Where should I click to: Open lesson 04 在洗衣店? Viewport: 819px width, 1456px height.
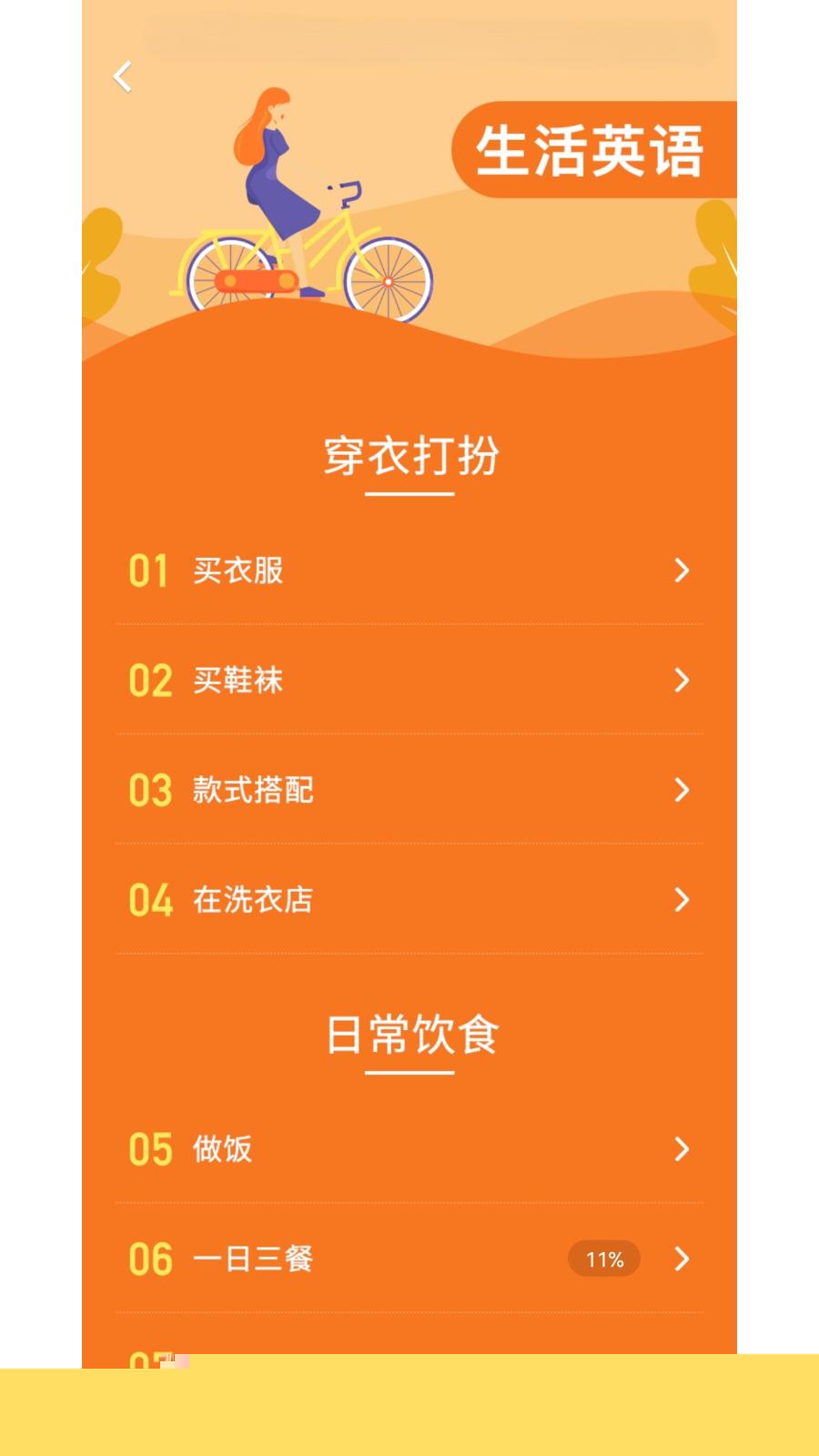pyautogui.click(x=409, y=900)
